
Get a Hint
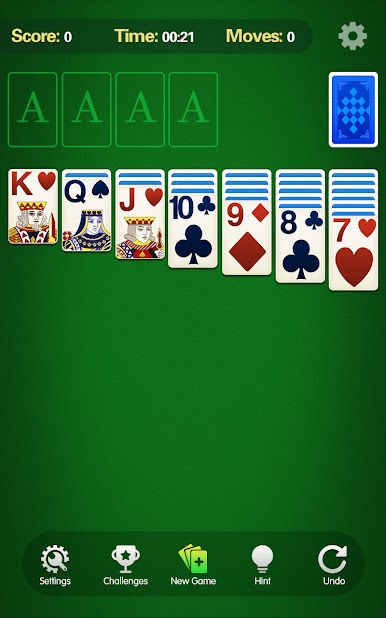(x=263, y=564)
